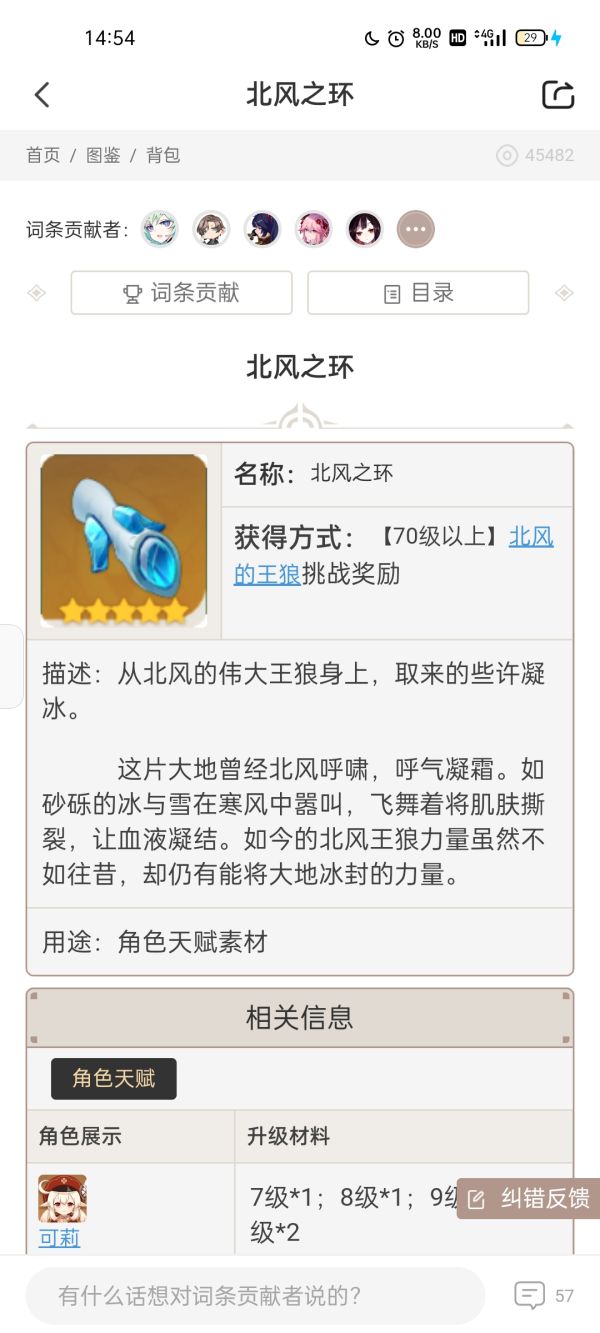Go to the 图鉴 breadcrumb
This screenshot has width=600, height=1333.
(x=103, y=155)
